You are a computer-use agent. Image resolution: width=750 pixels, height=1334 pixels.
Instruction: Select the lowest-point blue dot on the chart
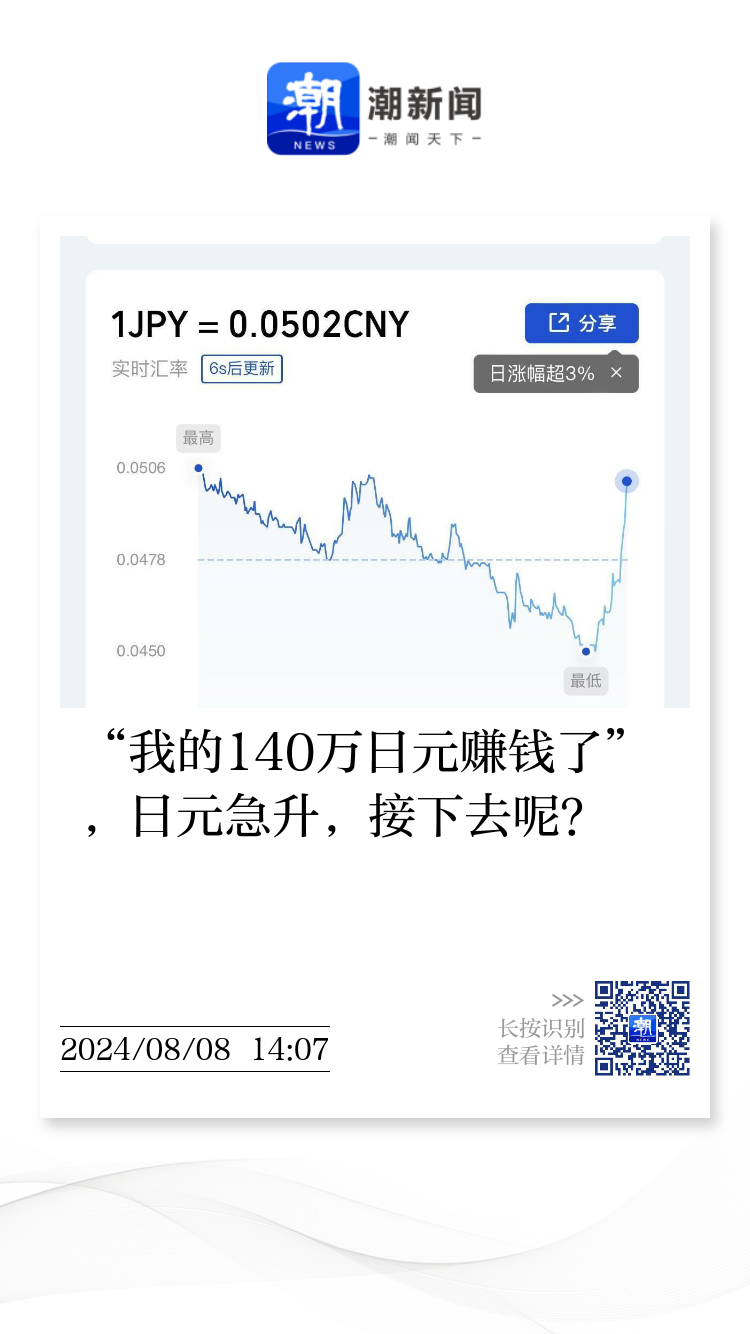(586, 650)
